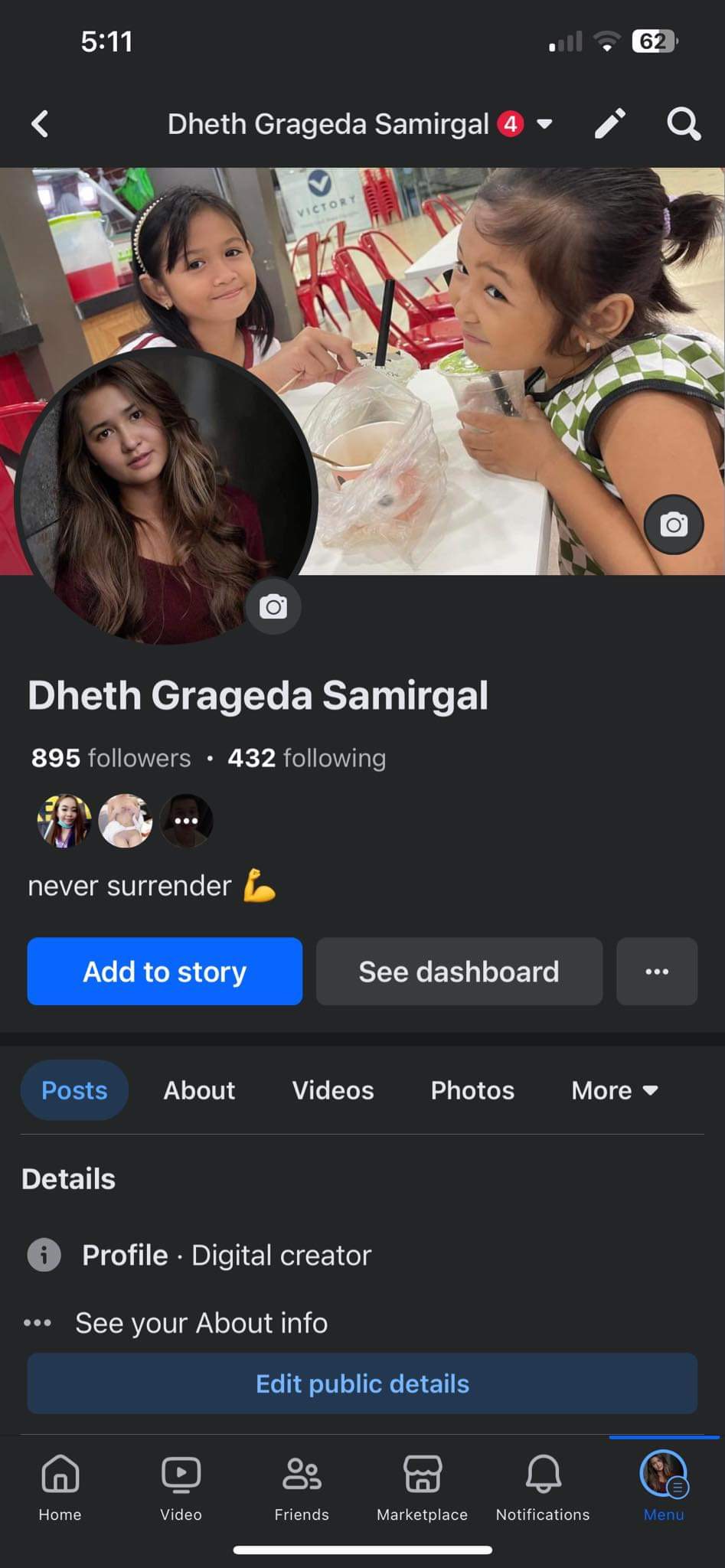Go back using the top arrow

41,124
